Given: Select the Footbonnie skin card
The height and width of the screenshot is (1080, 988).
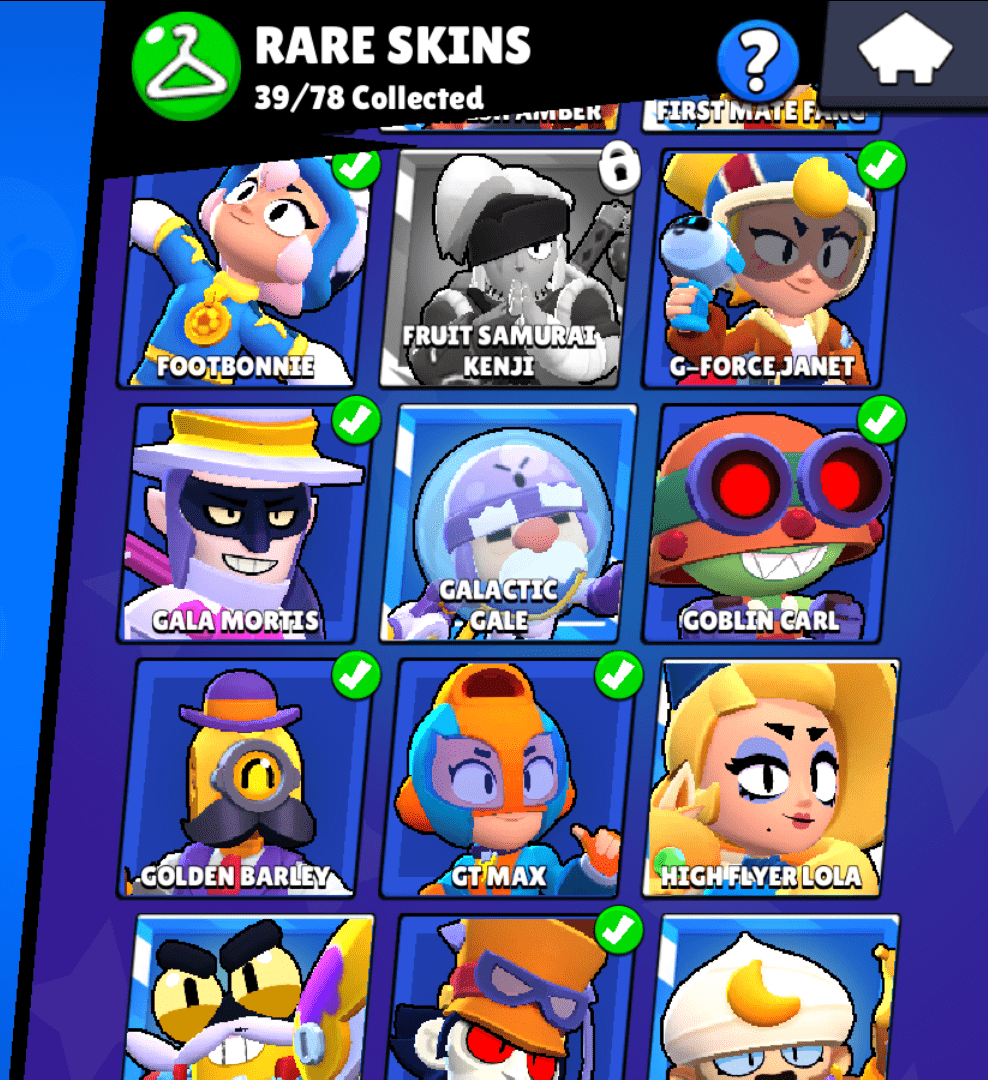Looking at the screenshot, I should pos(245,270).
